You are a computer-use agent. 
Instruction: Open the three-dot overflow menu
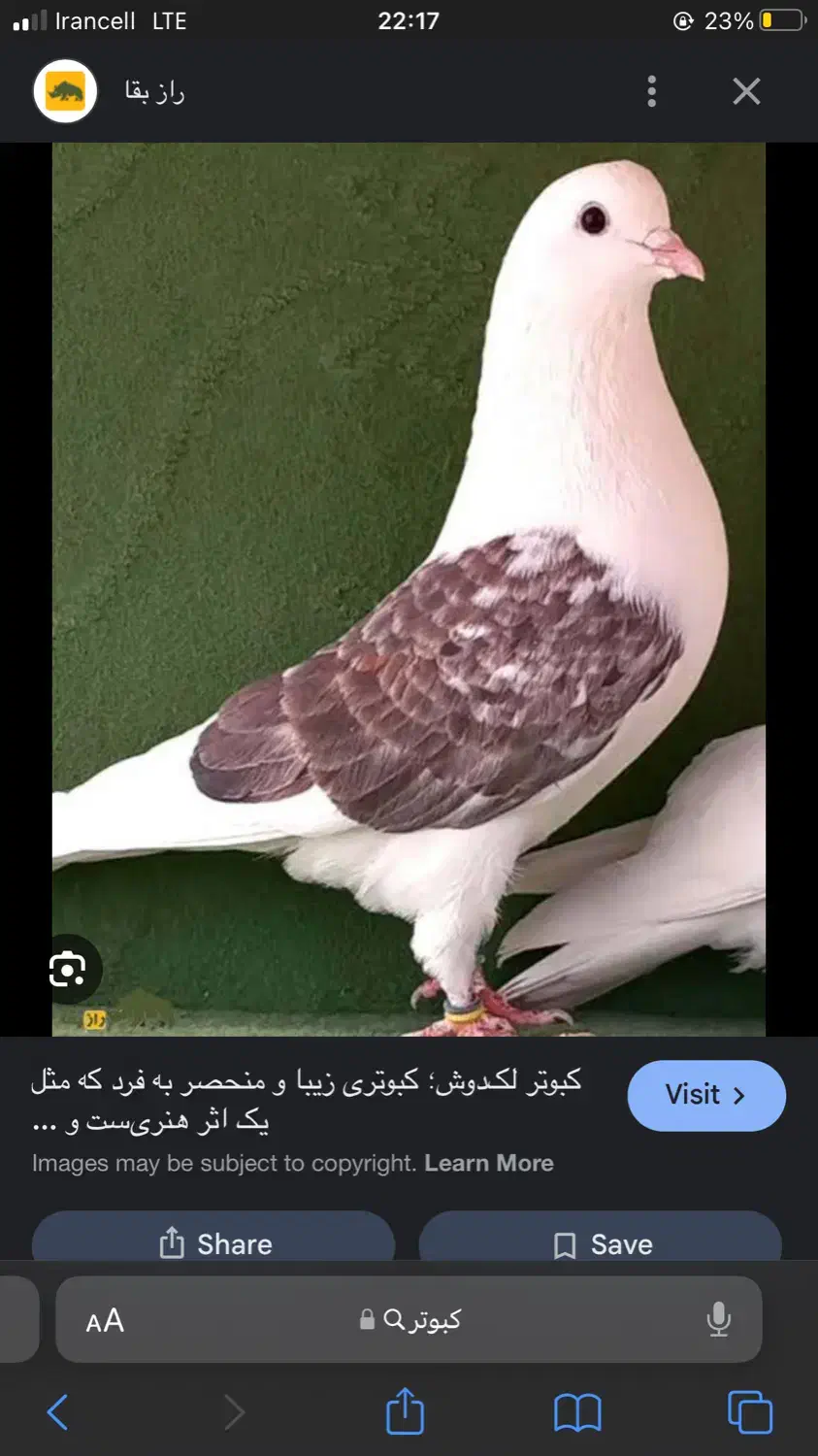pyautogui.click(x=651, y=90)
